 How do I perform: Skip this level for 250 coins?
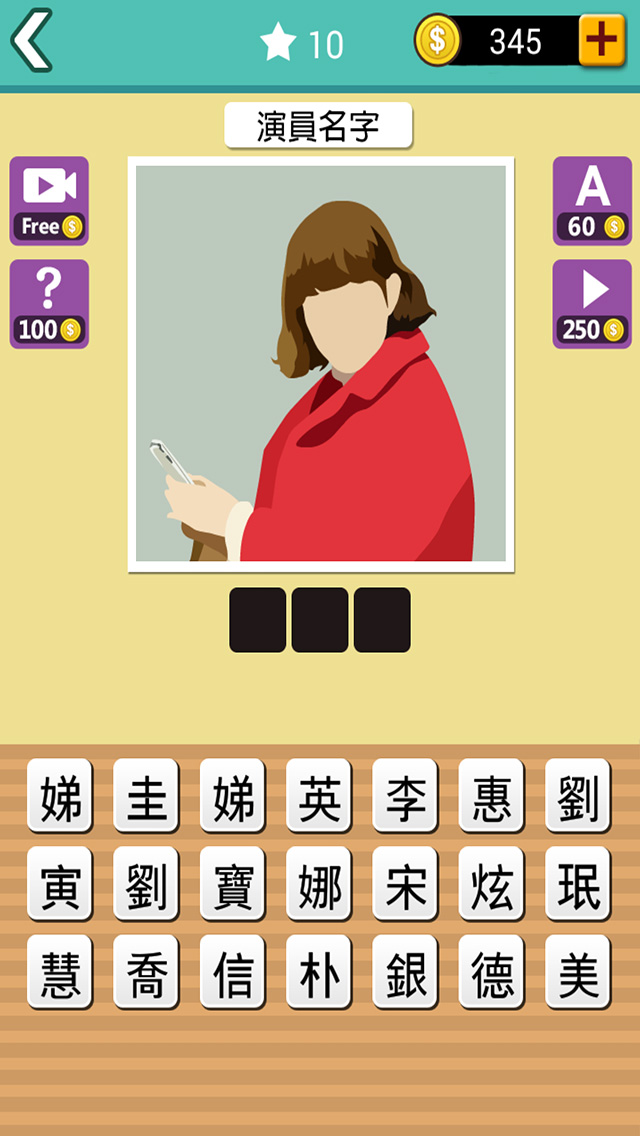592,303
